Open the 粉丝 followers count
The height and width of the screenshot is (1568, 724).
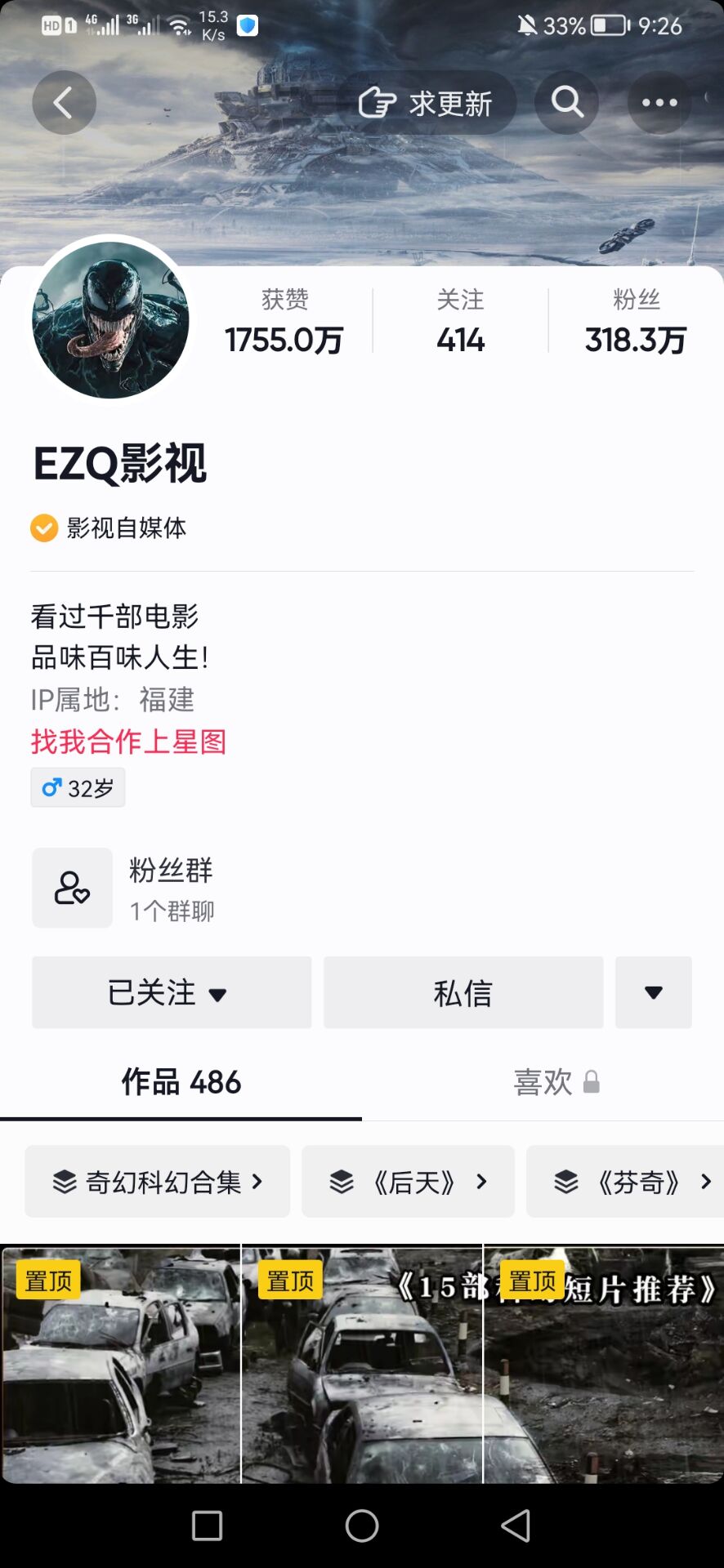(x=635, y=321)
